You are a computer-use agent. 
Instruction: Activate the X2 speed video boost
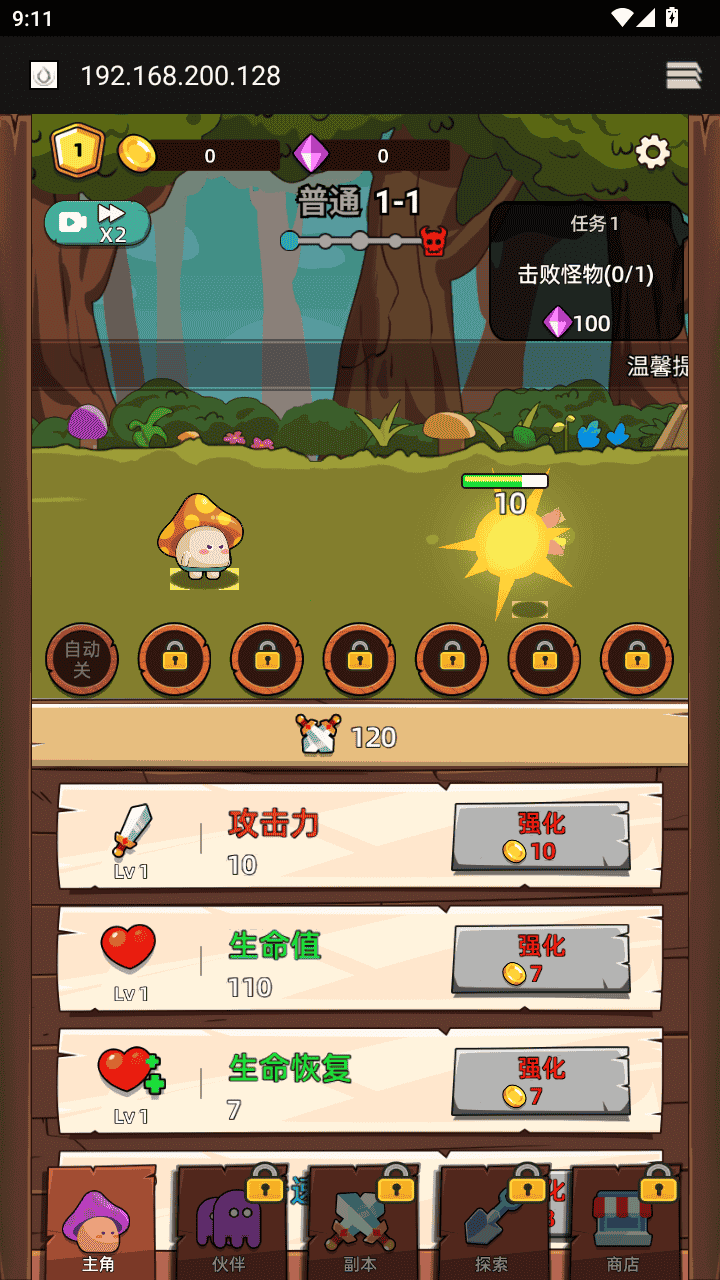coord(97,223)
